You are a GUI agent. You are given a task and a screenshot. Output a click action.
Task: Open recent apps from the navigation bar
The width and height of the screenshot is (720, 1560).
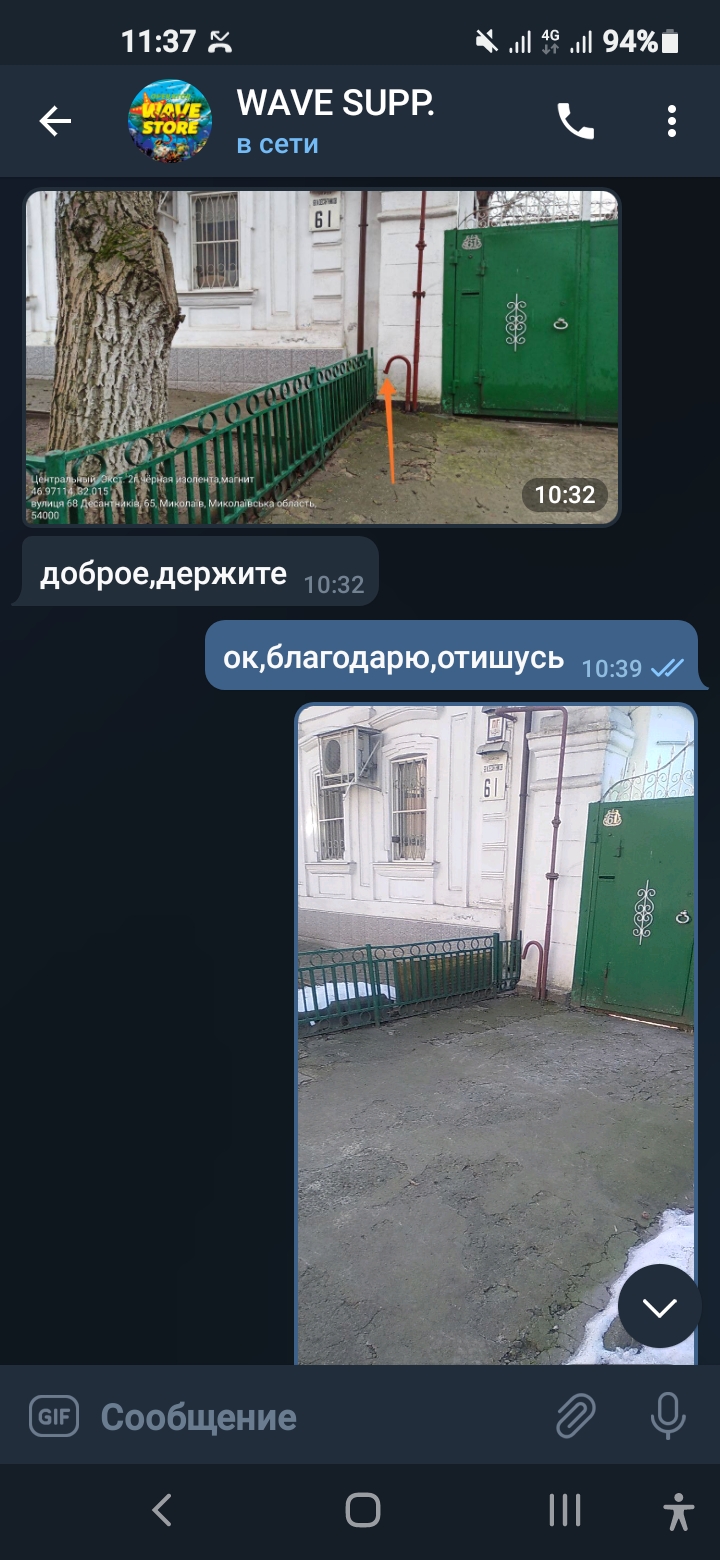pos(565,1510)
